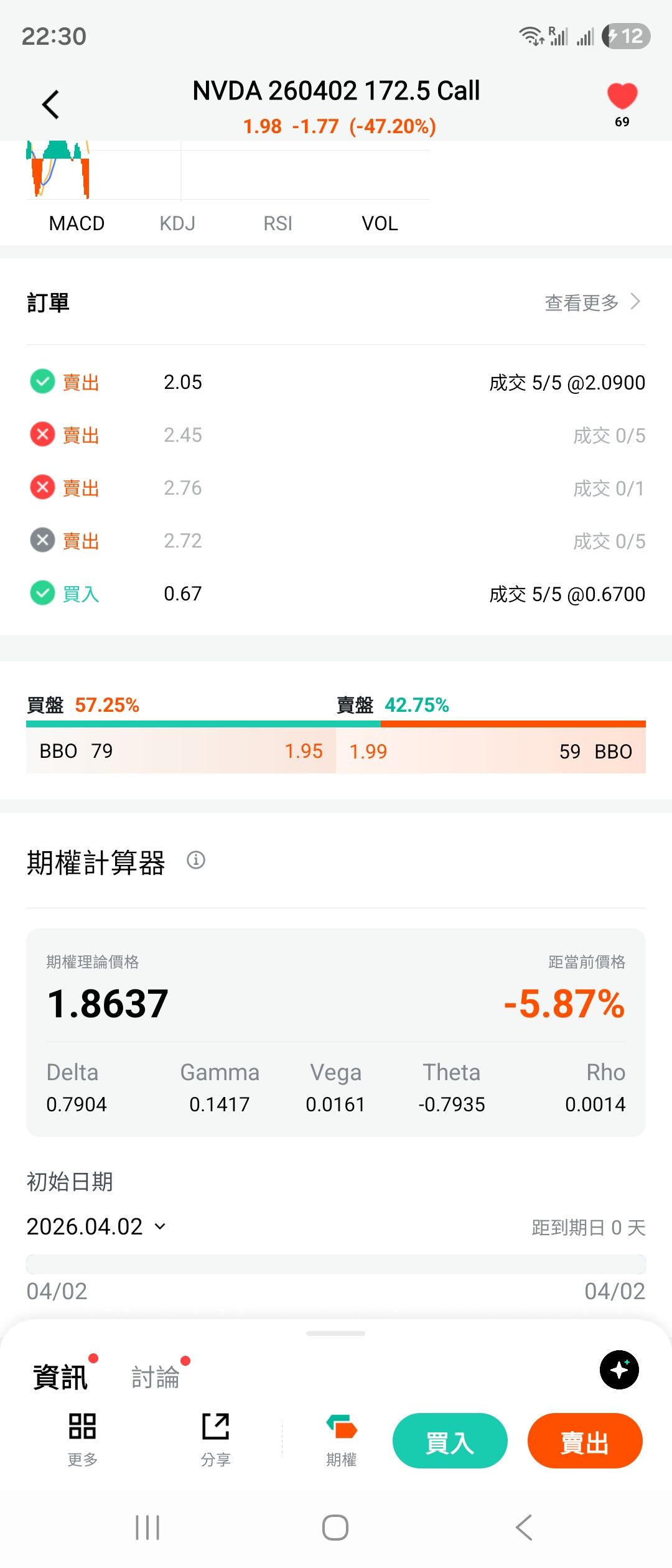Viewport: 672px width, 1568px height.
Task: Open the filled 賣出 order at 2.05
Action: [336, 382]
